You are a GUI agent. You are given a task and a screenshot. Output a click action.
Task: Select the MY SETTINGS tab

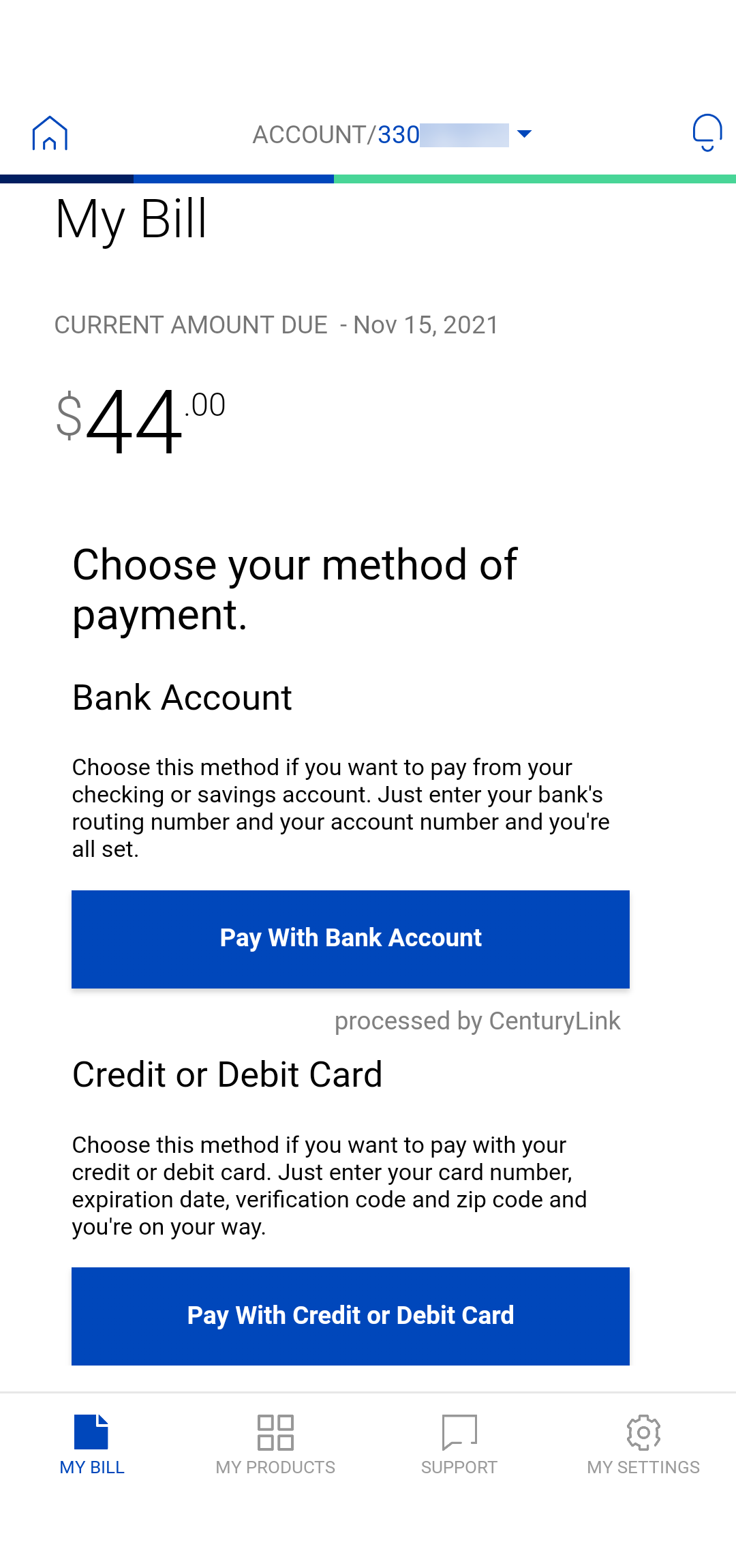[x=643, y=1467]
